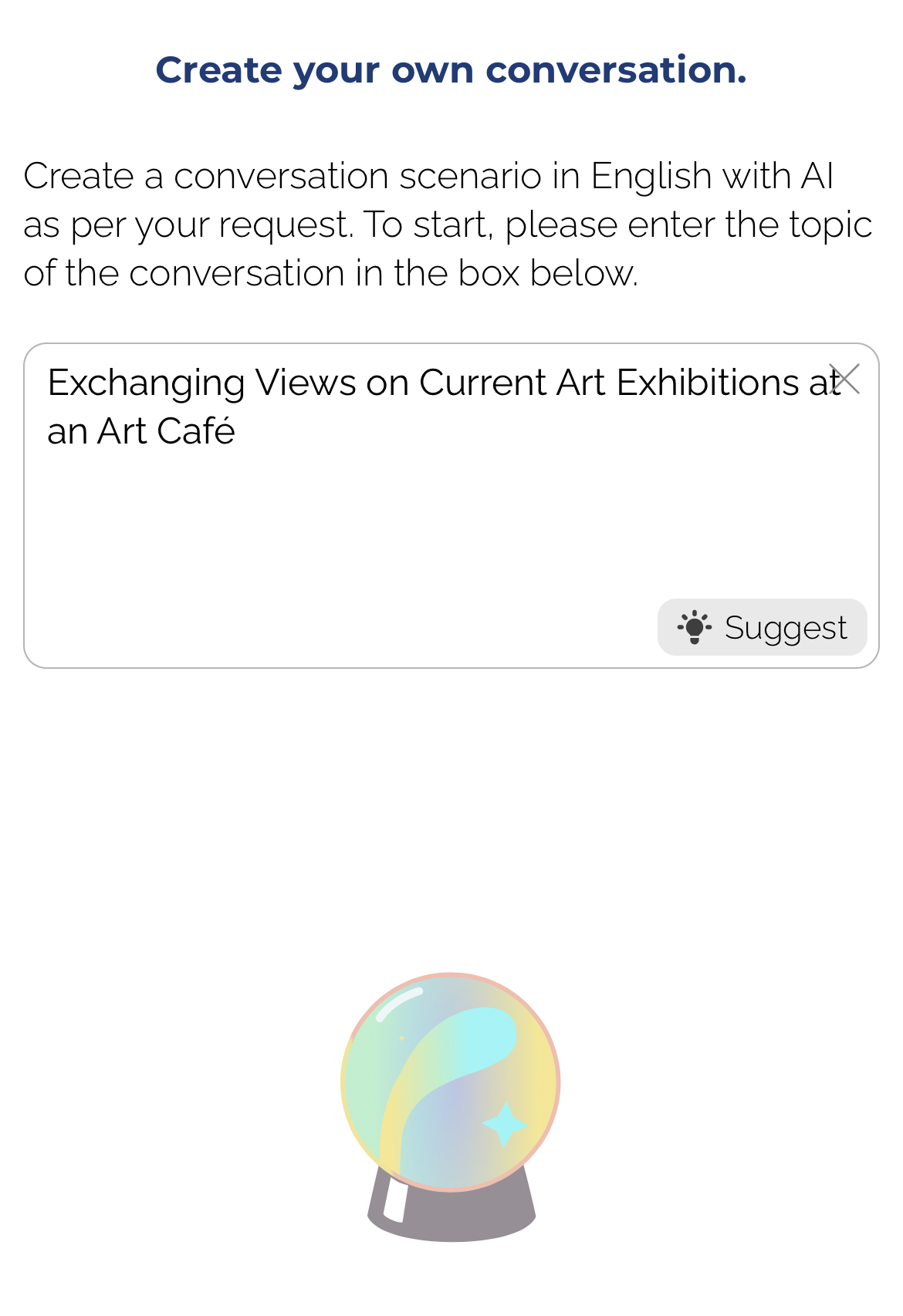Click the Suggest label text

(786, 627)
